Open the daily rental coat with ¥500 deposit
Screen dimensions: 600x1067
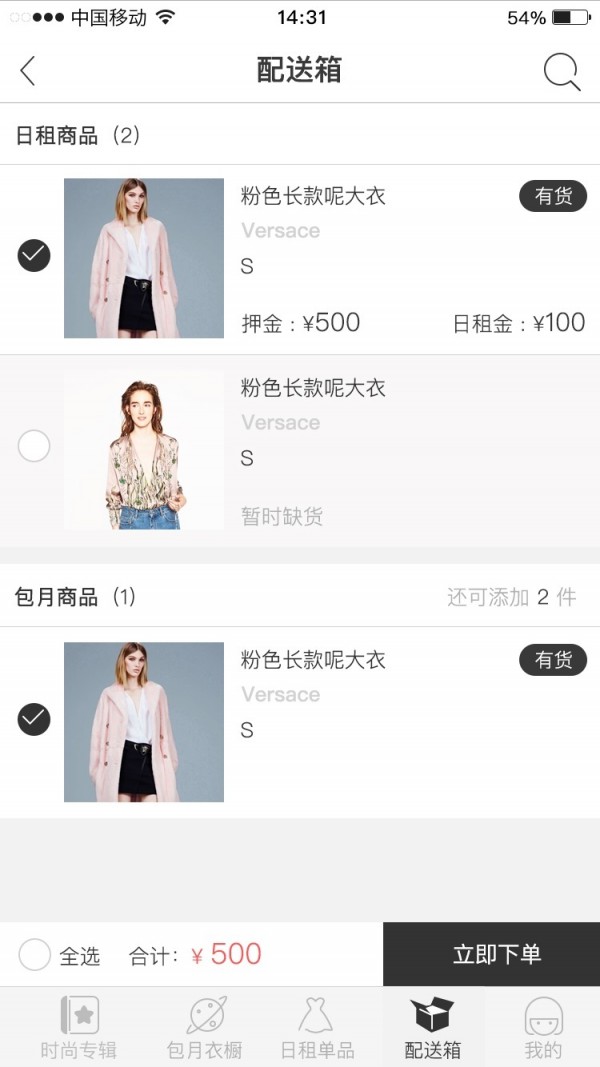[144, 258]
